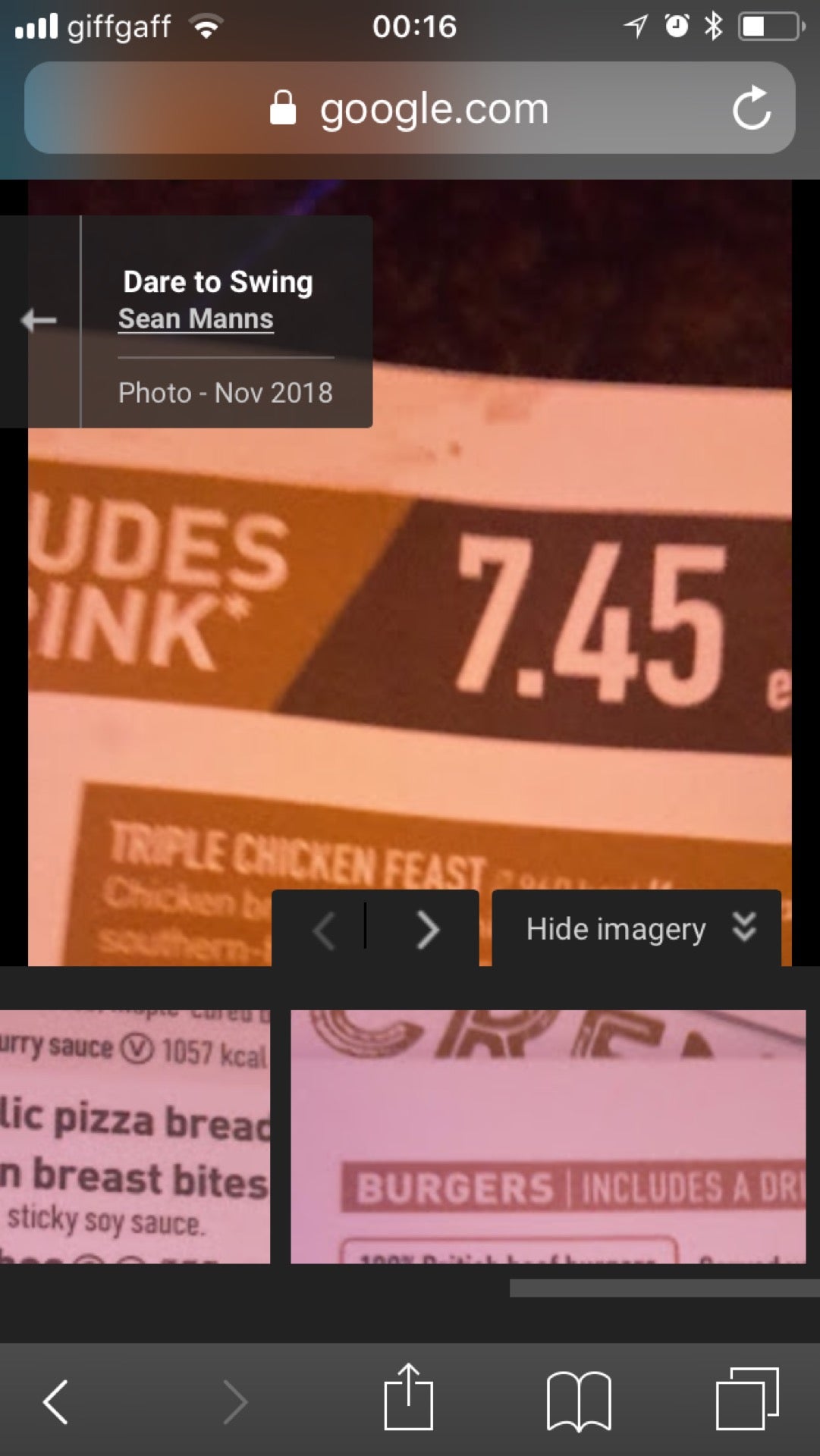Open Safari bookmarks

[x=579, y=1400]
